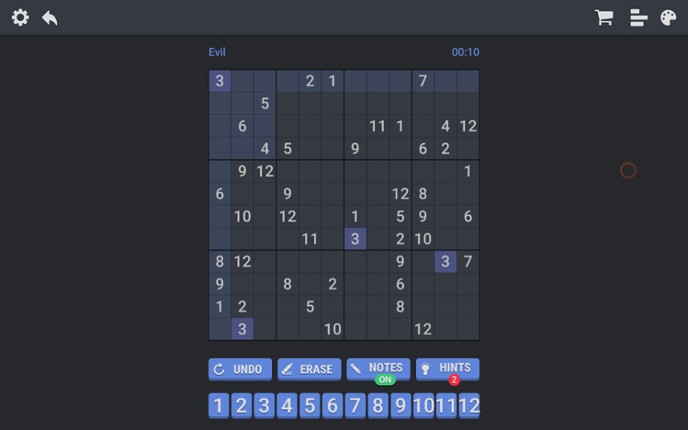Choose number 4 on the number pad
This screenshot has height=430, width=688.
287,405
